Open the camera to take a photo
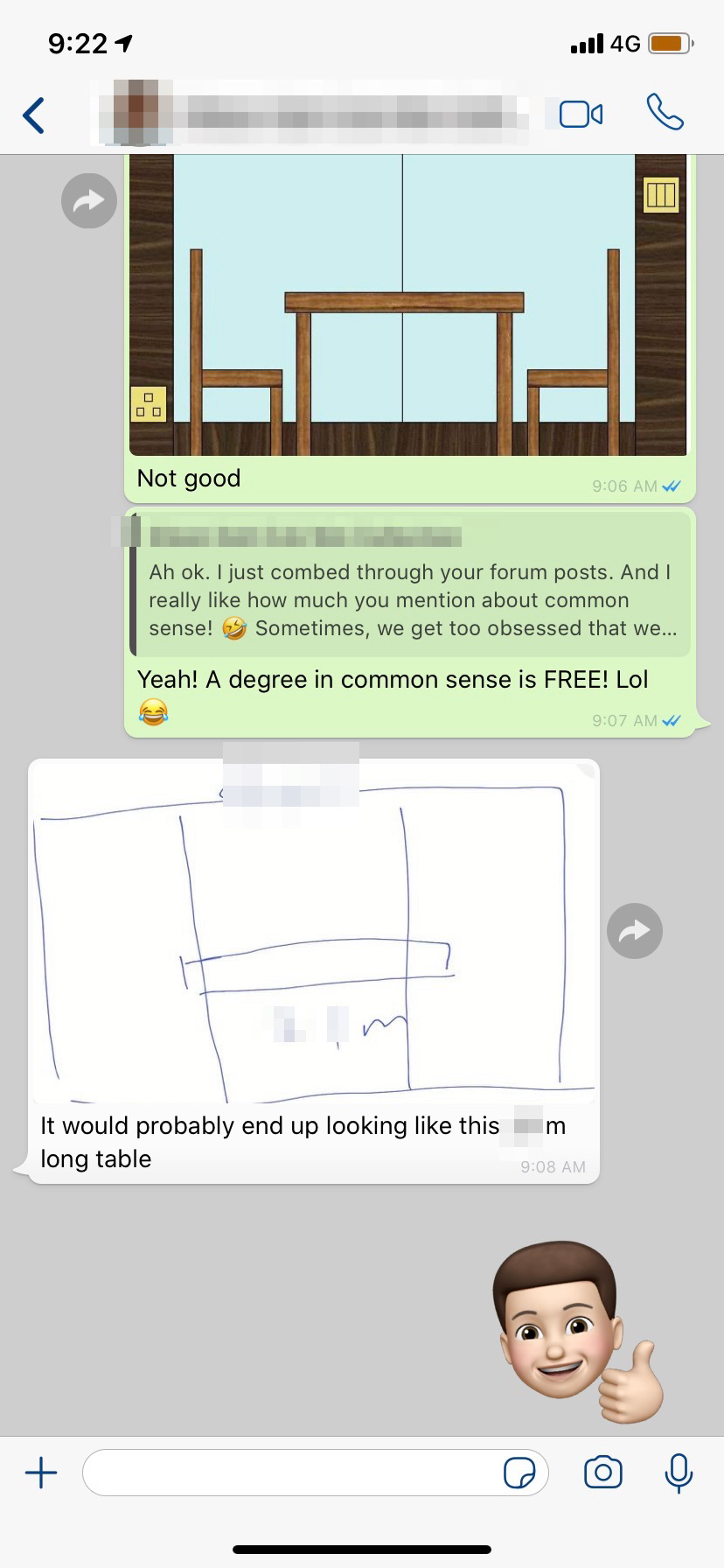 [602, 1473]
